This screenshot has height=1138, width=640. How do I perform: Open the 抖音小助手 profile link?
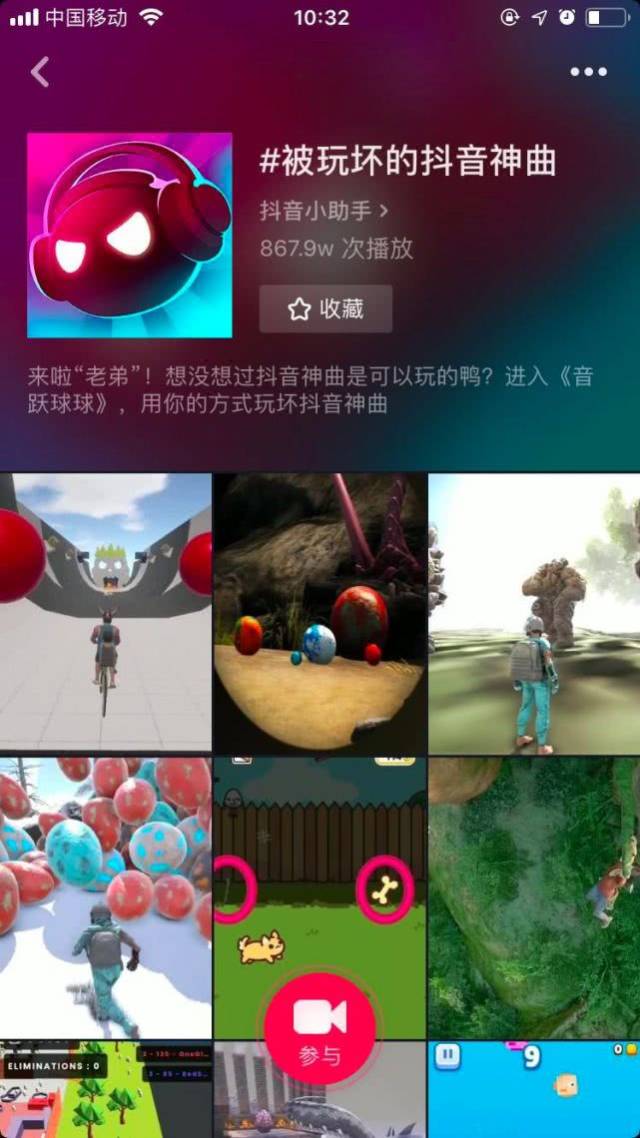tap(323, 211)
